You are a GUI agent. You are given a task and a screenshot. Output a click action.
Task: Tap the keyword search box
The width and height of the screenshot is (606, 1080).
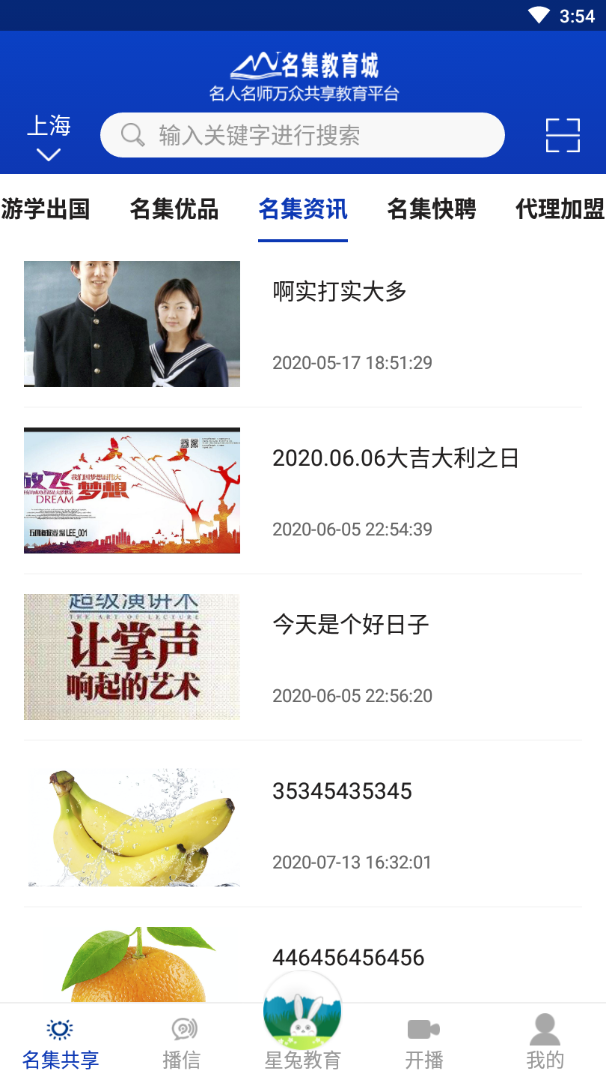(302, 135)
